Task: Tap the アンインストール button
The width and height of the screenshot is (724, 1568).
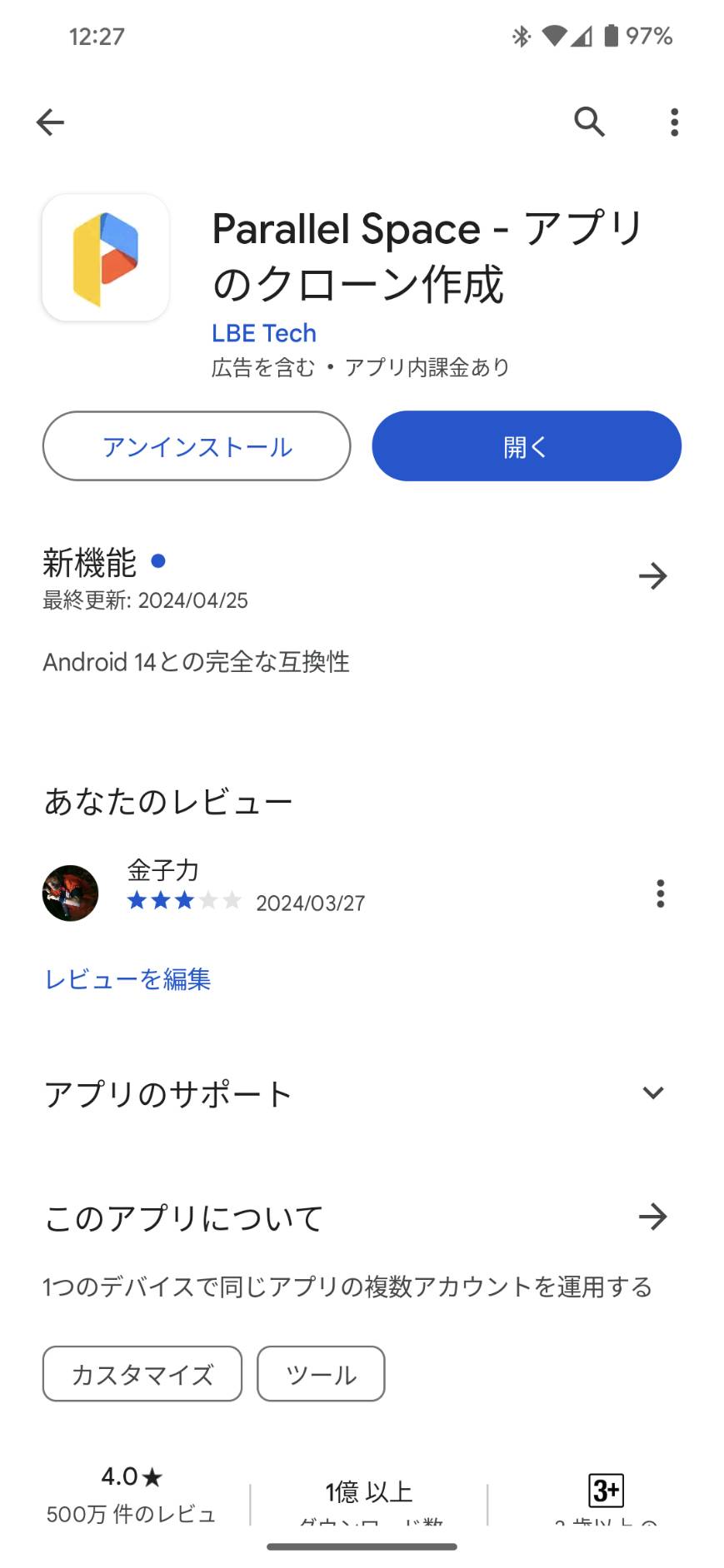Action: tap(197, 446)
